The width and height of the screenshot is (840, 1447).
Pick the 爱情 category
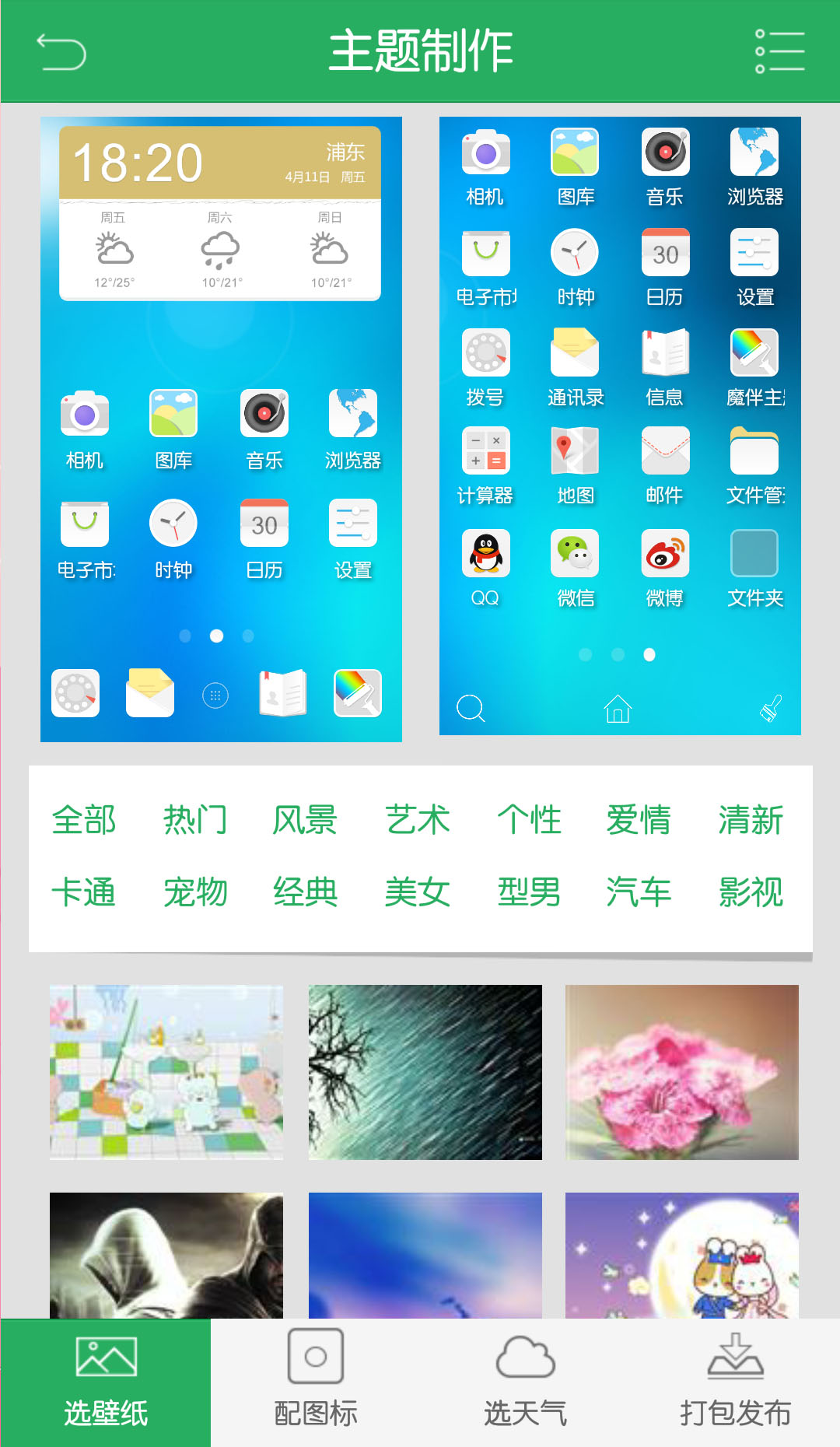click(x=639, y=820)
